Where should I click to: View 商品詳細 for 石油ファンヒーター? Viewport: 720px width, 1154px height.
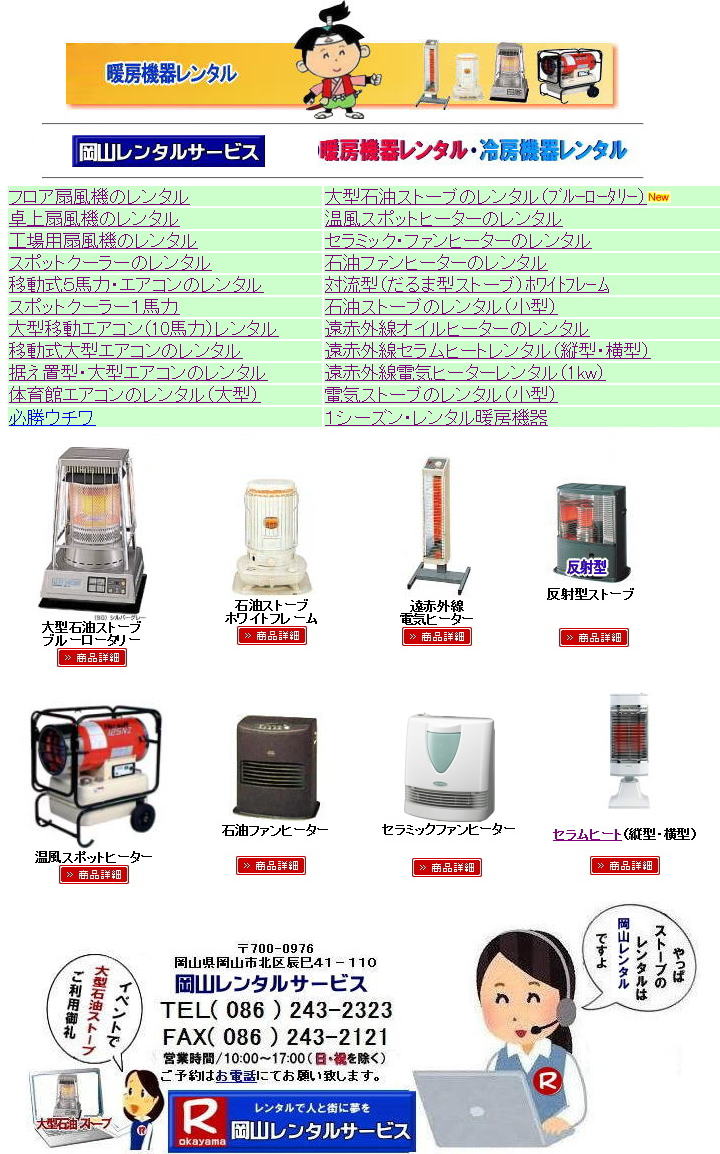(x=271, y=866)
